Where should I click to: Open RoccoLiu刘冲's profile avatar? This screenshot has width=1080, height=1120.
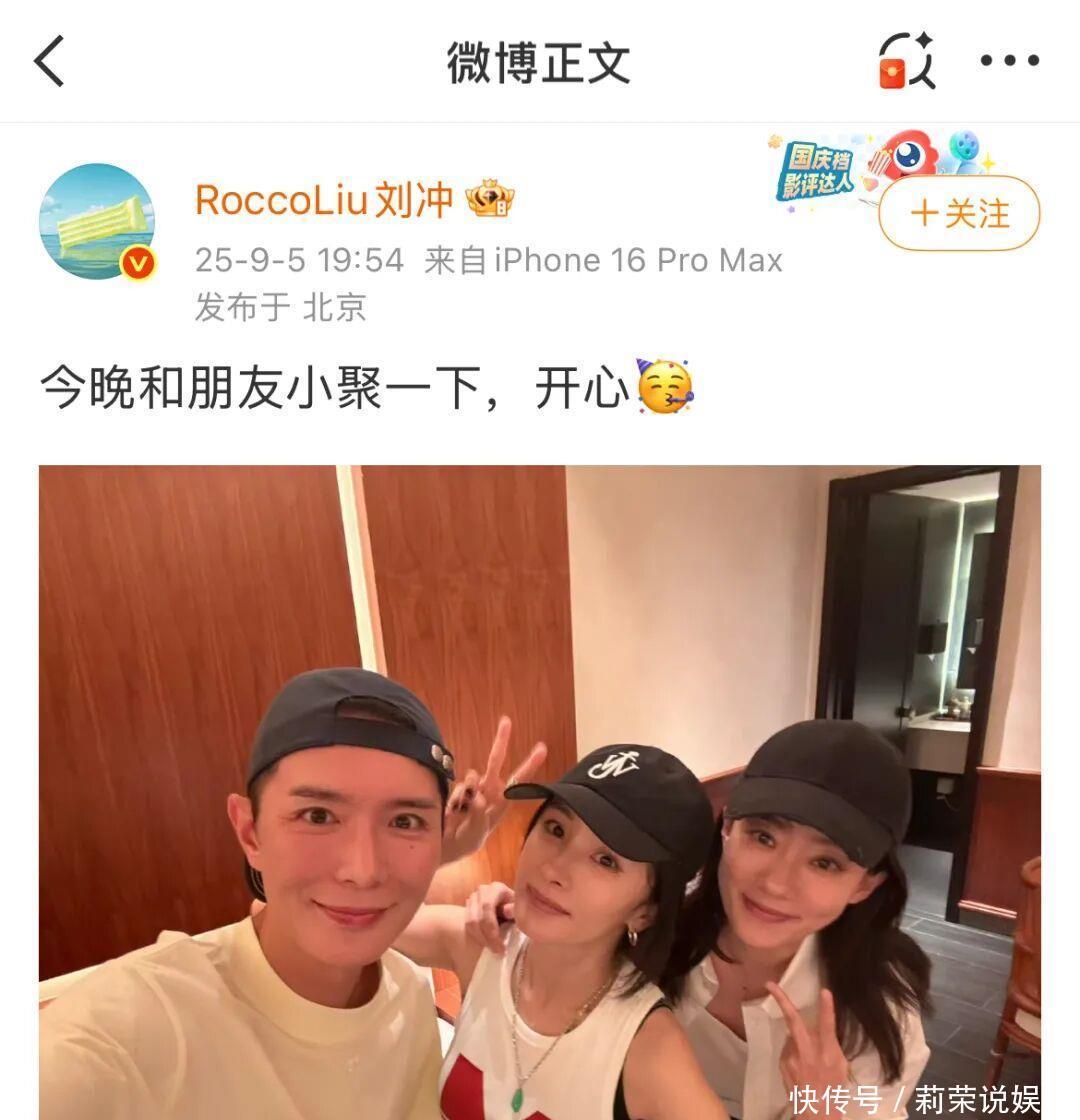[97, 222]
